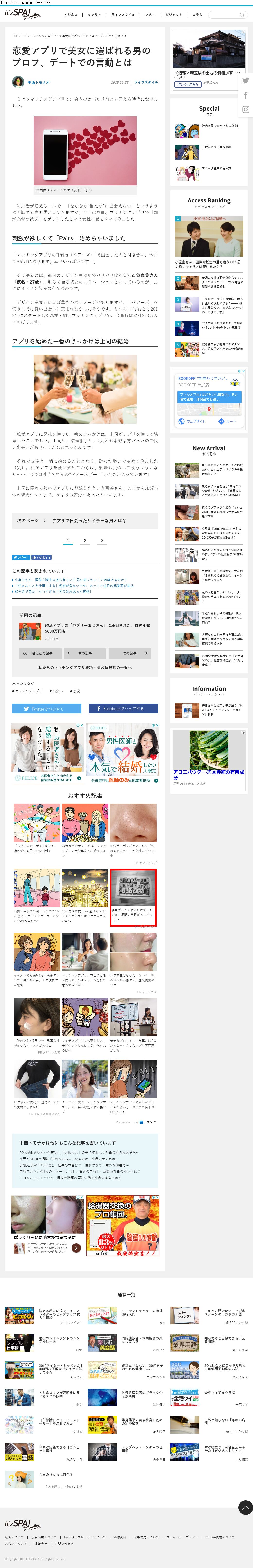Go to 前の記事 previous article
Image resolution: width=253 pixels, height=1568 pixels.
tap(85, 653)
